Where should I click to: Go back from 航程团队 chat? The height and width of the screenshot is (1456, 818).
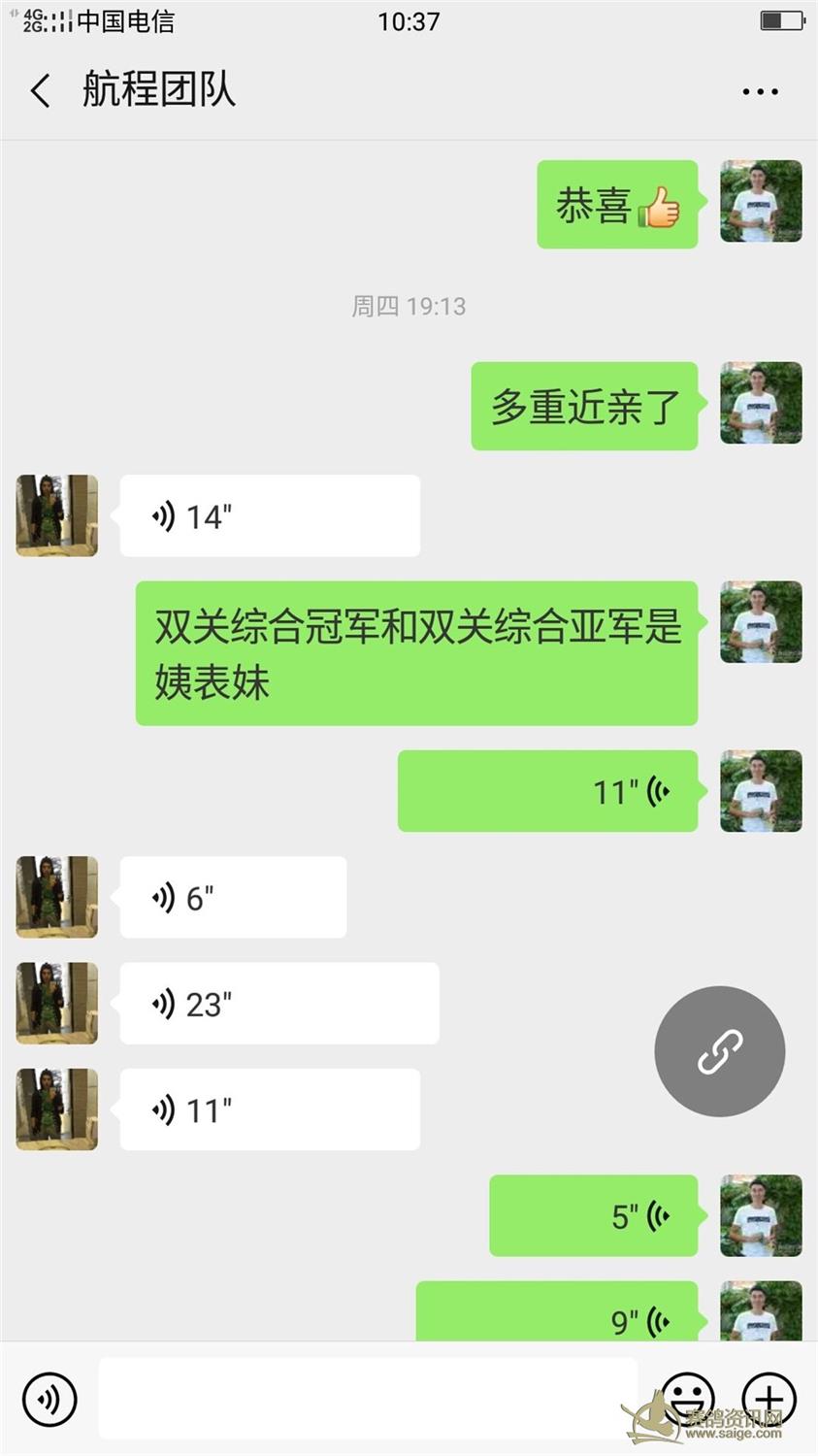(x=41, y=91)
